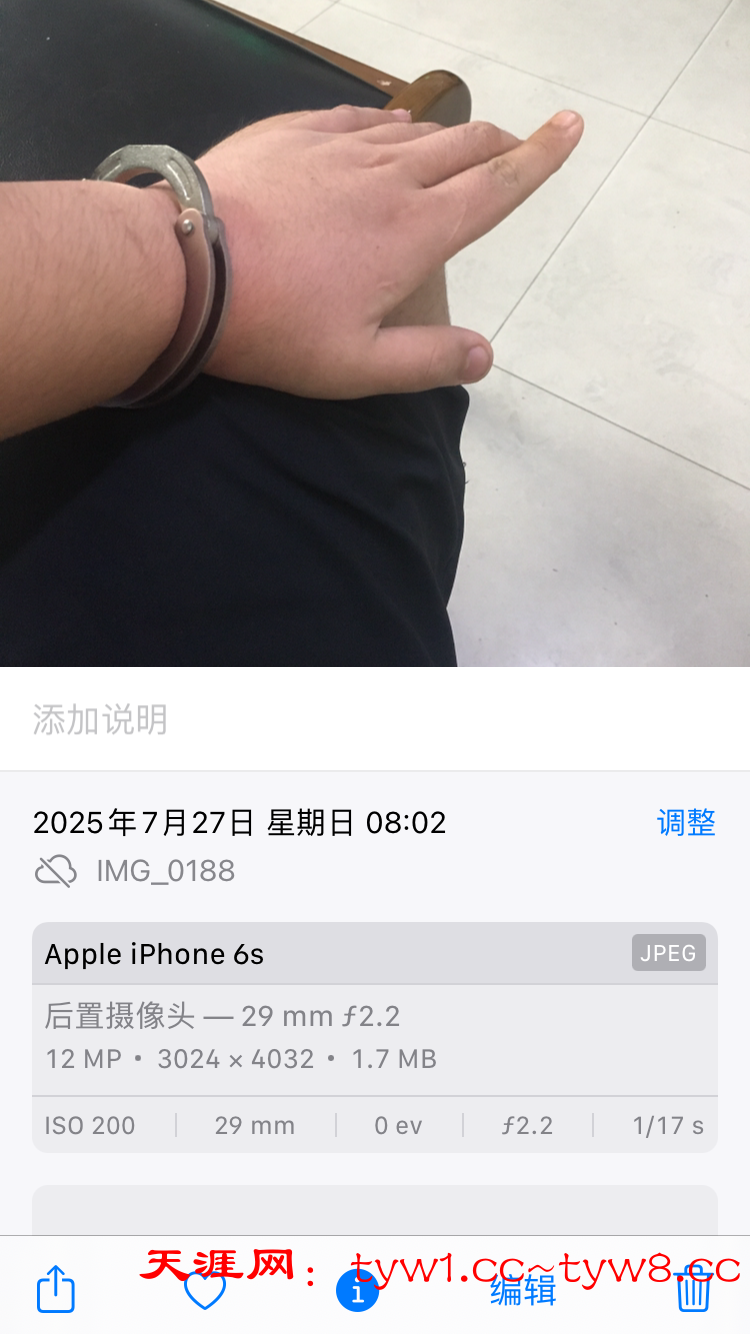
Task: Favorite the photo with the heart
Action: (205, 1291)
